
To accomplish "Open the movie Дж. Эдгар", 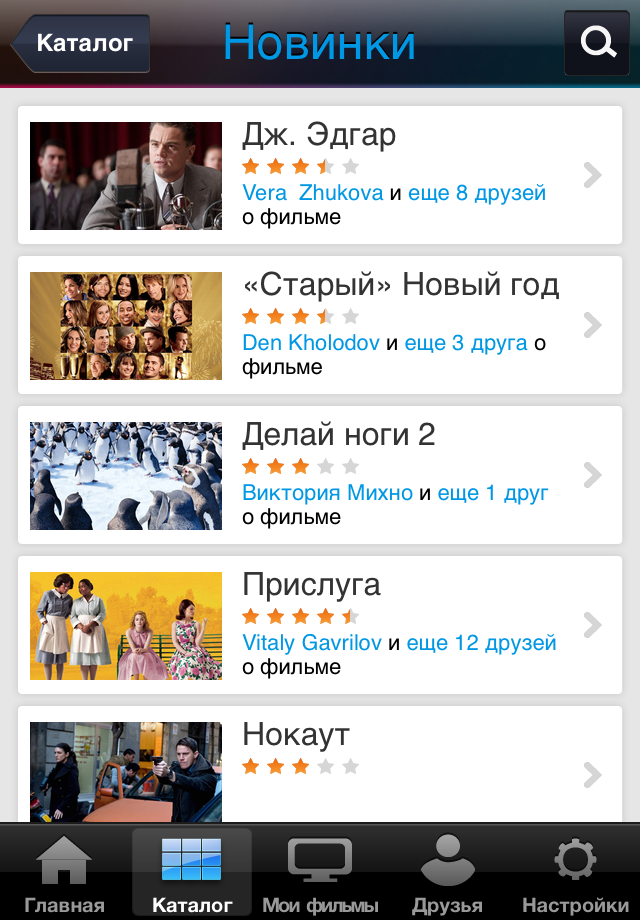I will click(319, 135).
